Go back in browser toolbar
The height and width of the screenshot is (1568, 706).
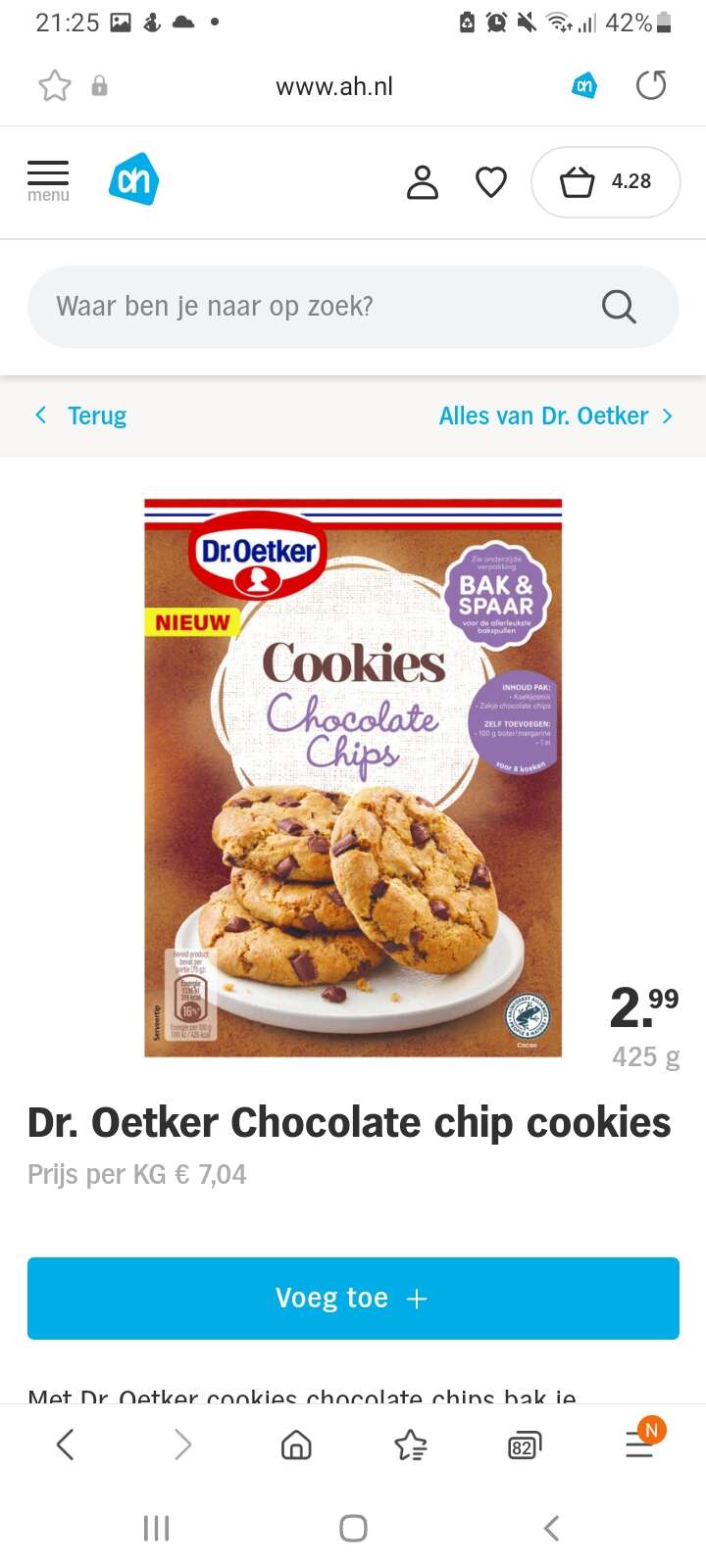65,1445
